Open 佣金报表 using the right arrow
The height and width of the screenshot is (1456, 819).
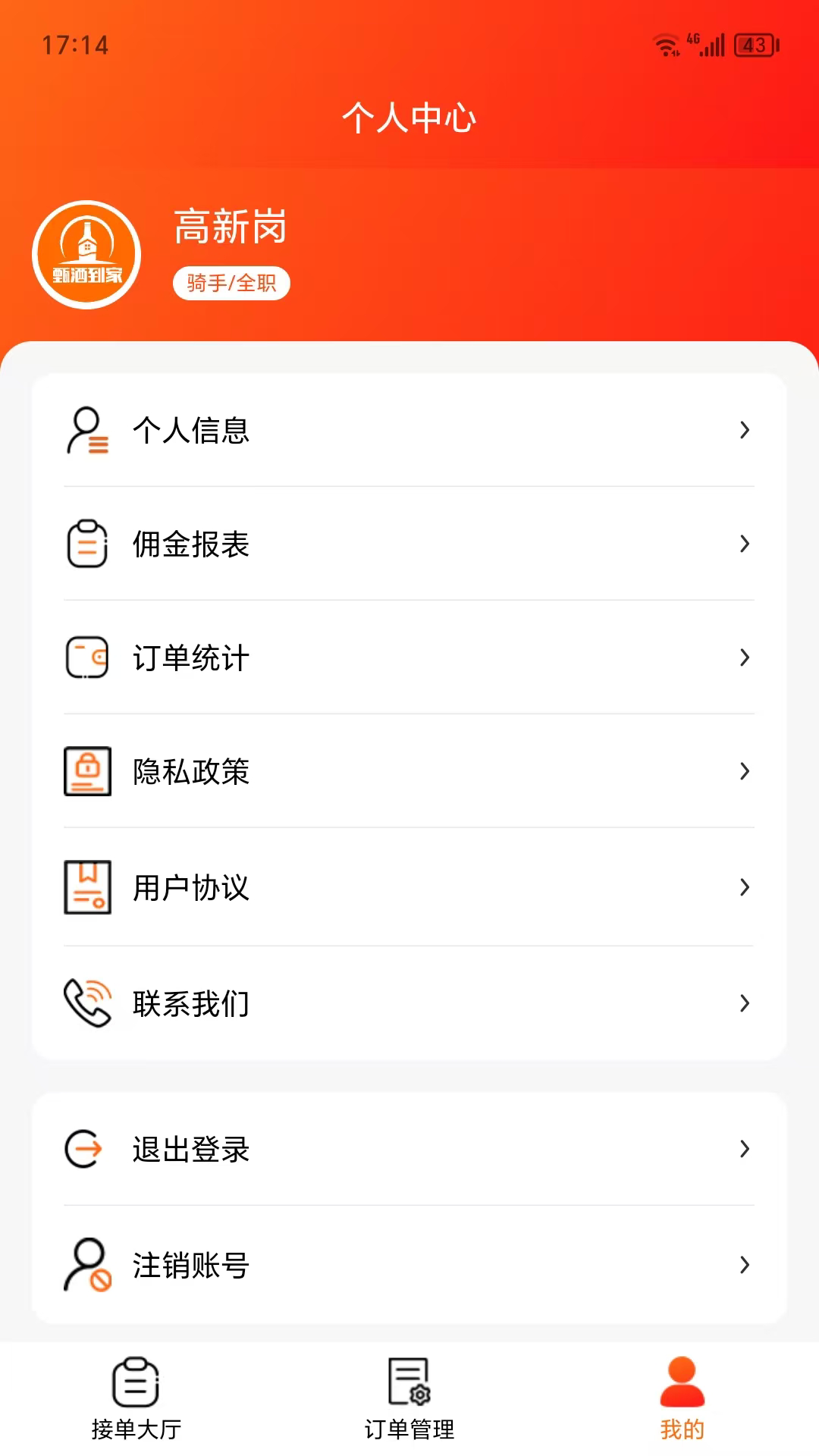(x=745, y=544)
